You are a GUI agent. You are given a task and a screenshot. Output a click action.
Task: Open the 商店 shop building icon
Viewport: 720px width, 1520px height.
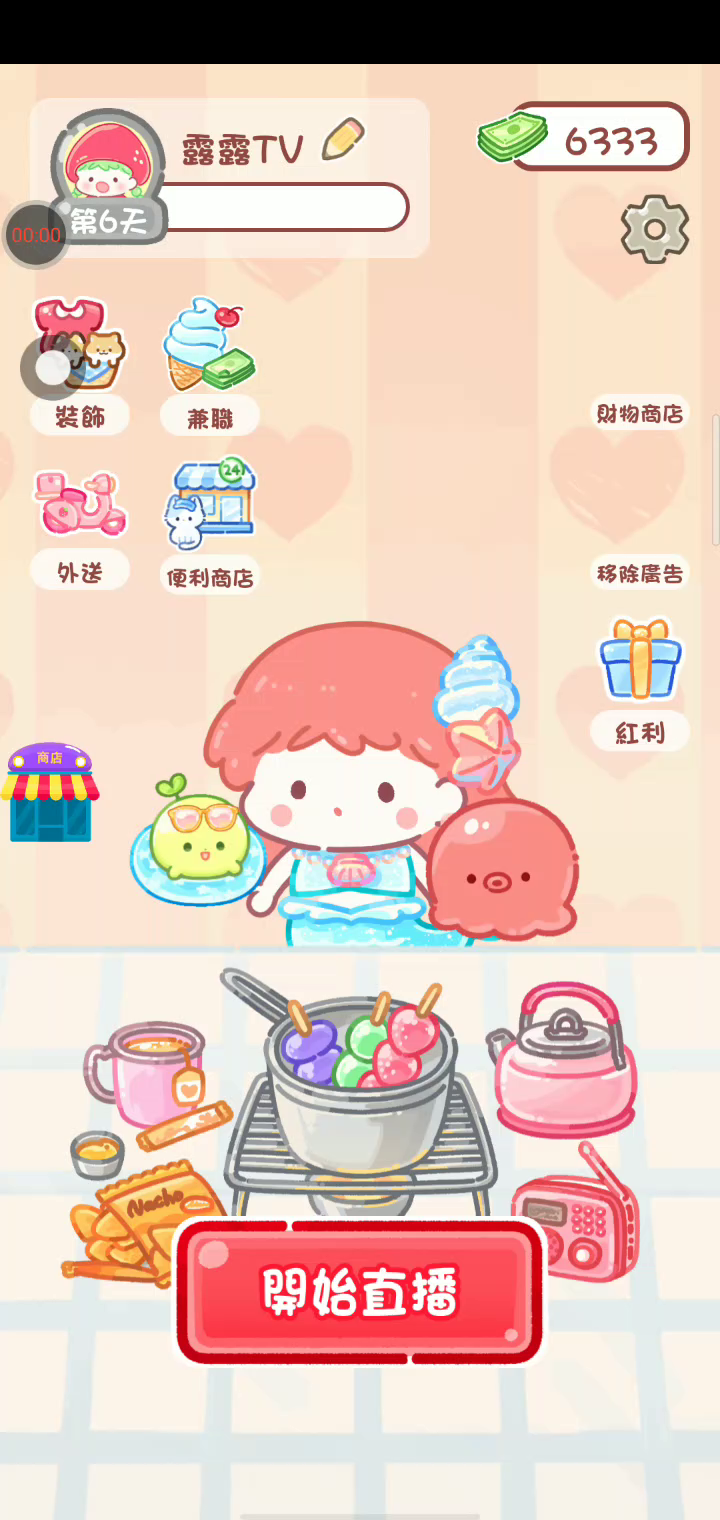[x=49, y=792]
